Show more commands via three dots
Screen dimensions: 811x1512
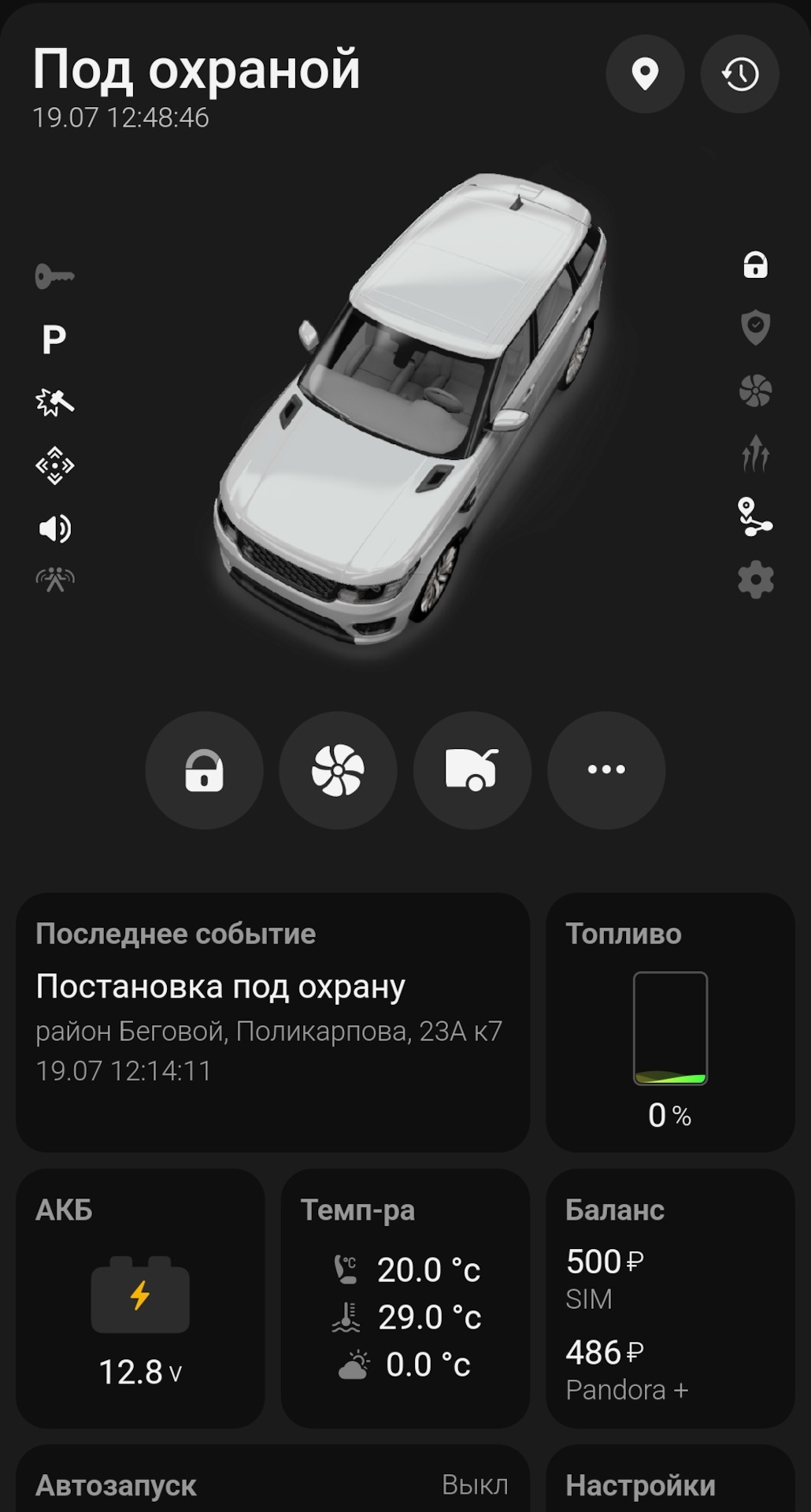click(x=605, y=769)
